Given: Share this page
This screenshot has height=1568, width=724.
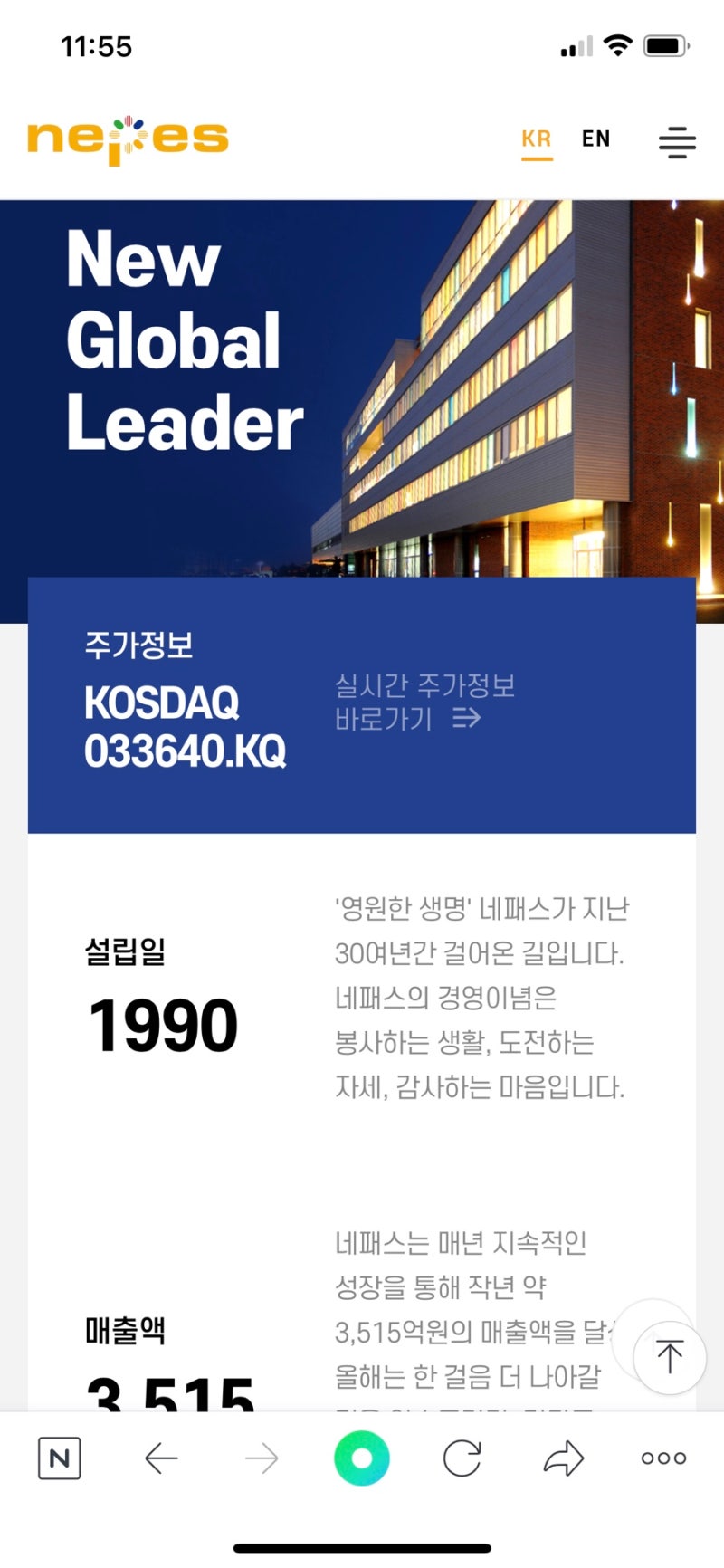Looking at the screenshot, I should [x=563, y=1458].
